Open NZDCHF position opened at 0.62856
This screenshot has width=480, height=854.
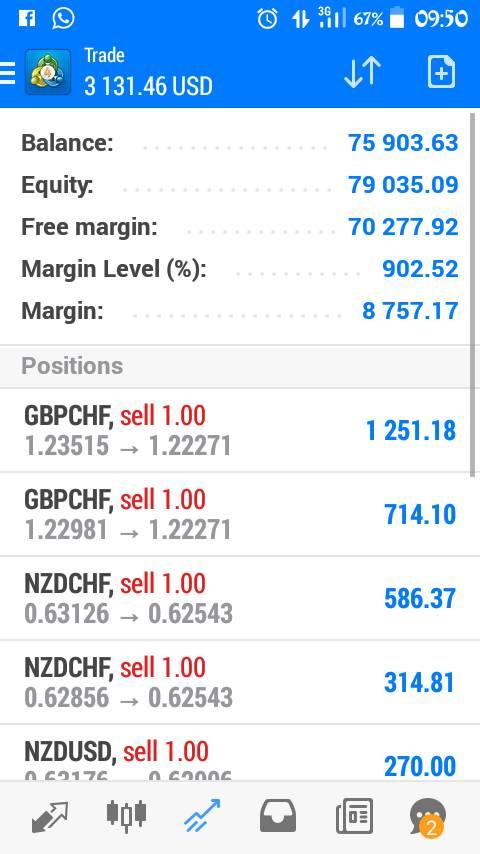240,682
